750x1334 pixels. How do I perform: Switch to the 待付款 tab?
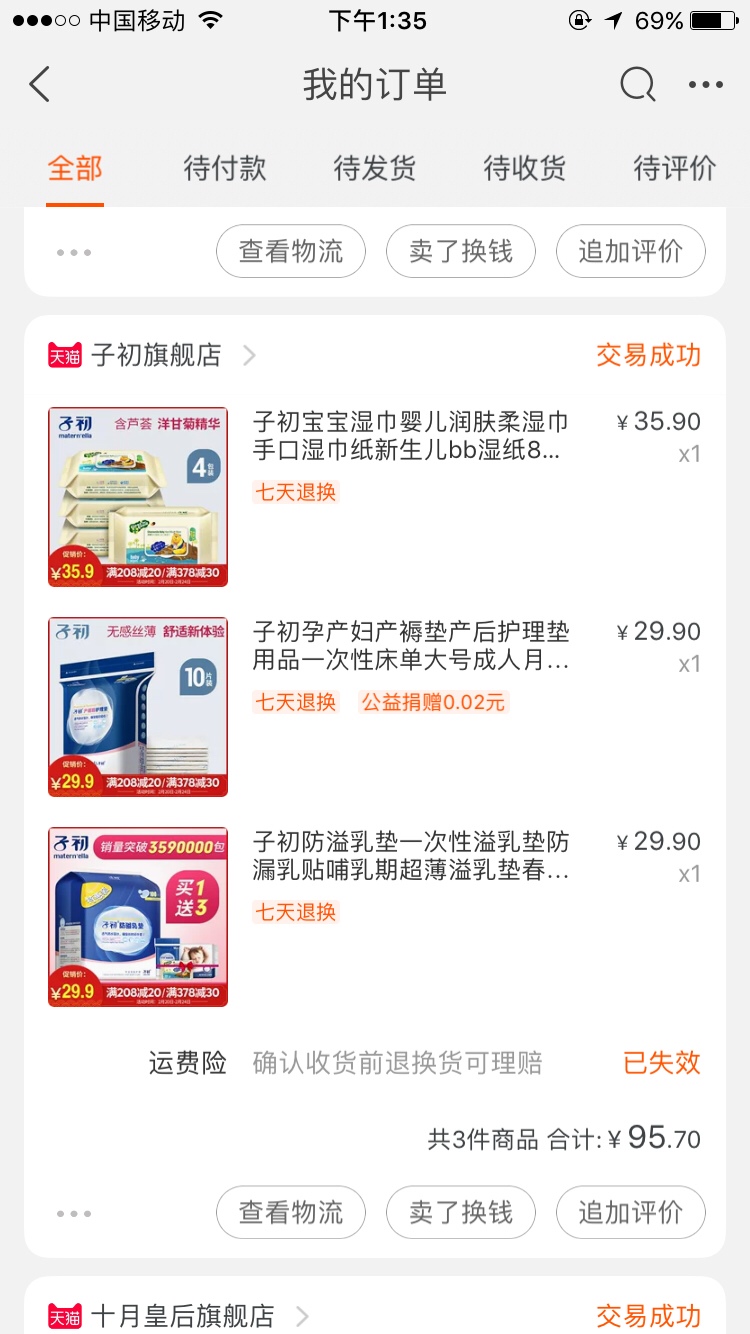tap(225, 168)
